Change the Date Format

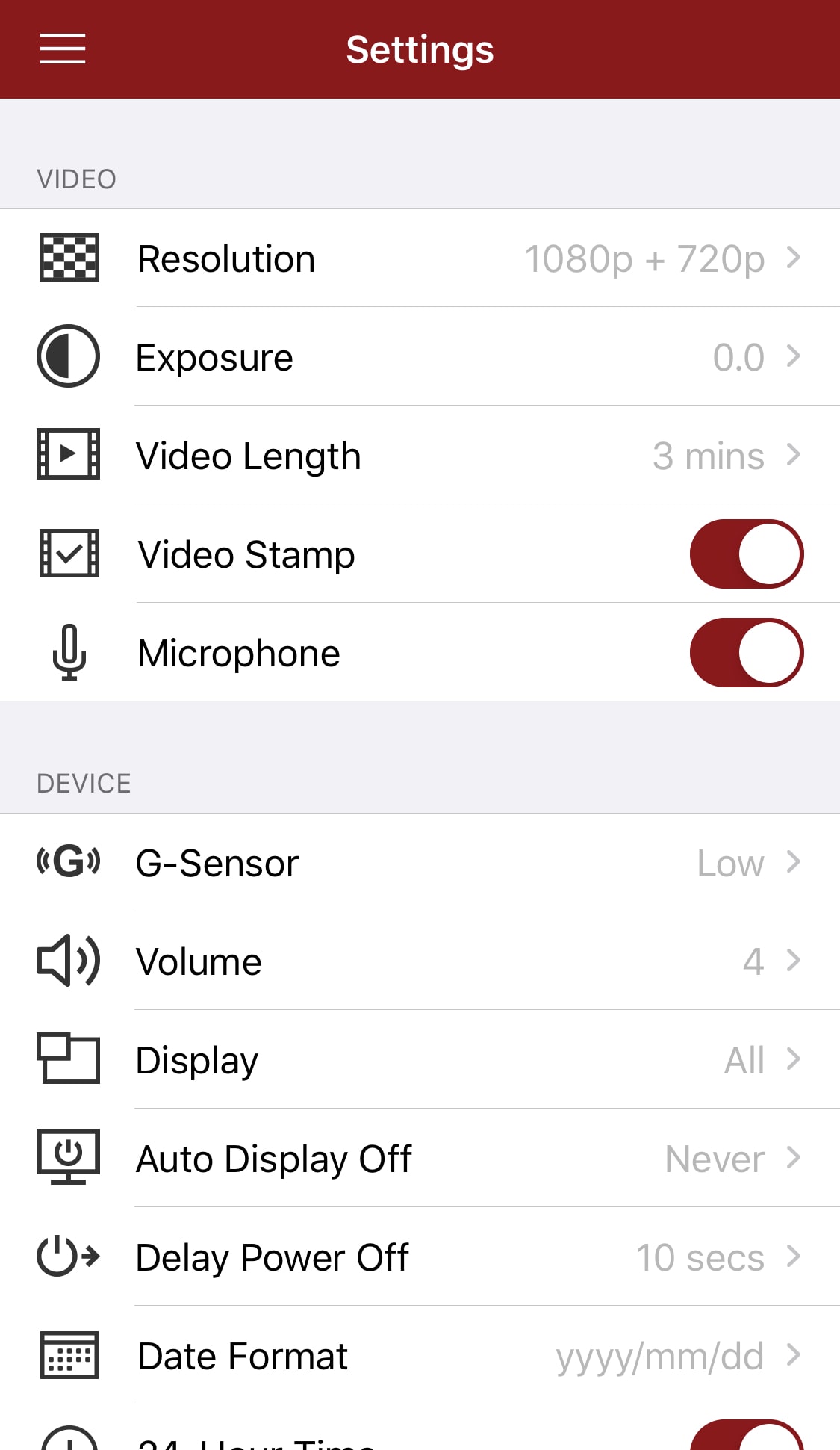coord(420,1356)
